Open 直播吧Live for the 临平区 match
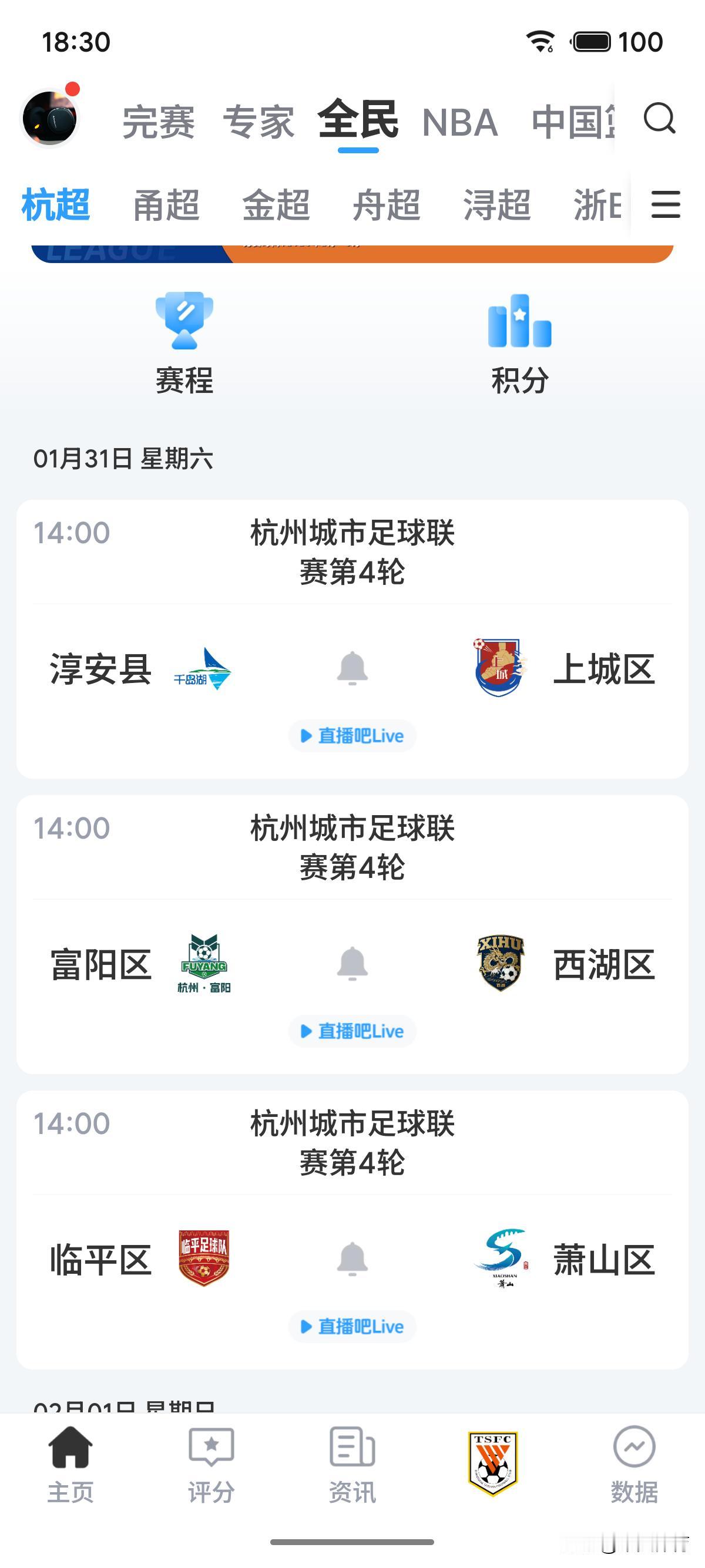The height and width of the screenshot is (1568, 705). click(x=352, y=1327)
